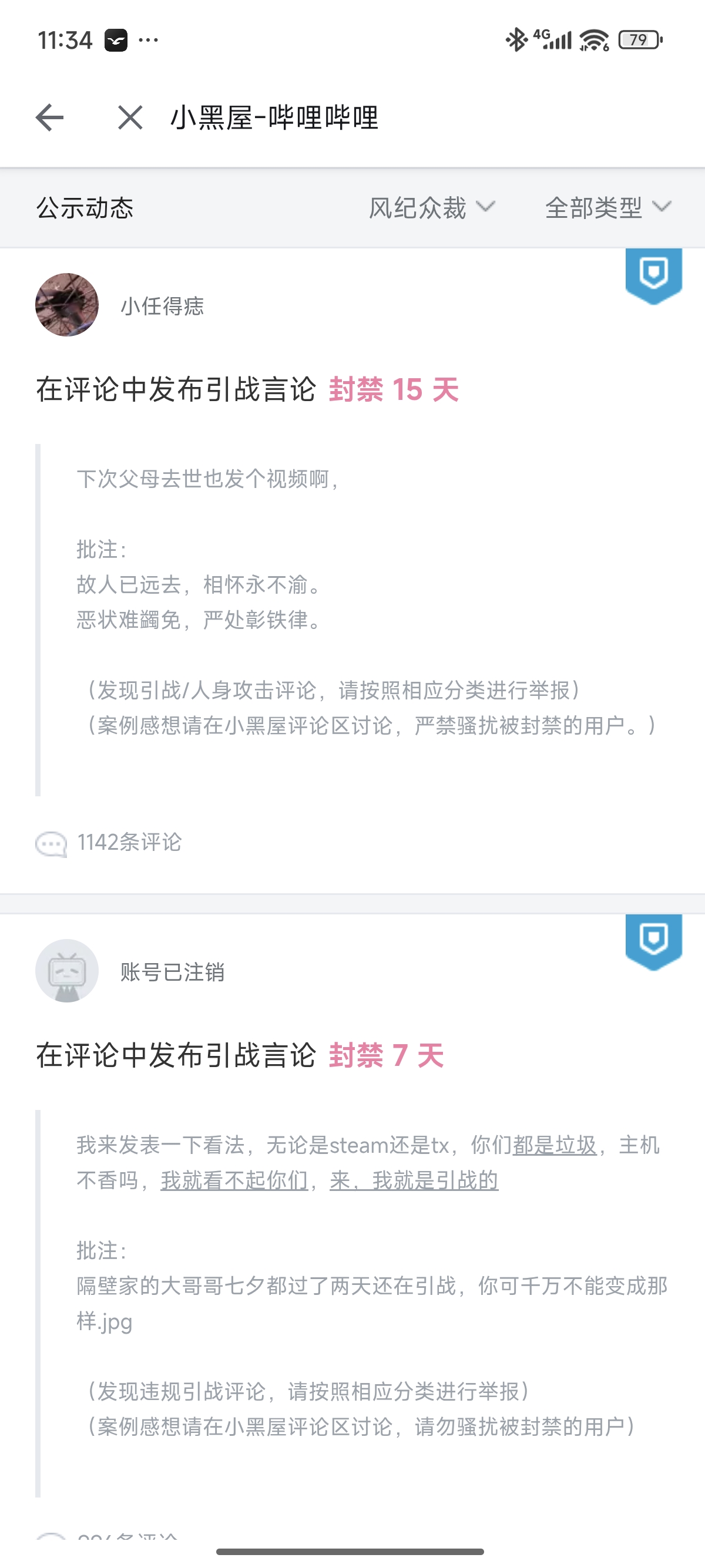Click the username 账号已注销
Image resolution: width=705 pixels, height=1568 pixels.
point(171,971)
